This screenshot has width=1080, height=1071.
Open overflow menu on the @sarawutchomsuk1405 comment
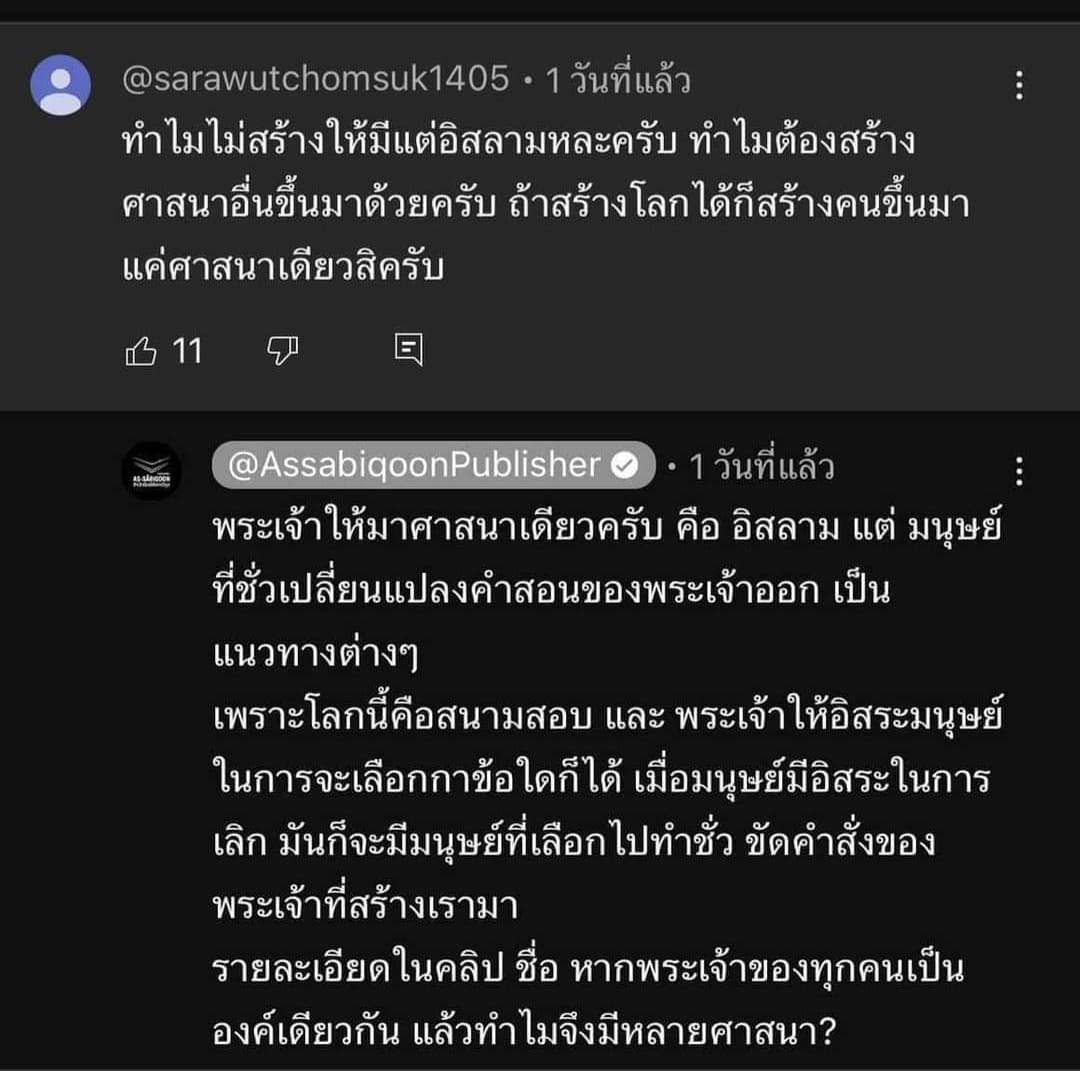pos(1019,85)
